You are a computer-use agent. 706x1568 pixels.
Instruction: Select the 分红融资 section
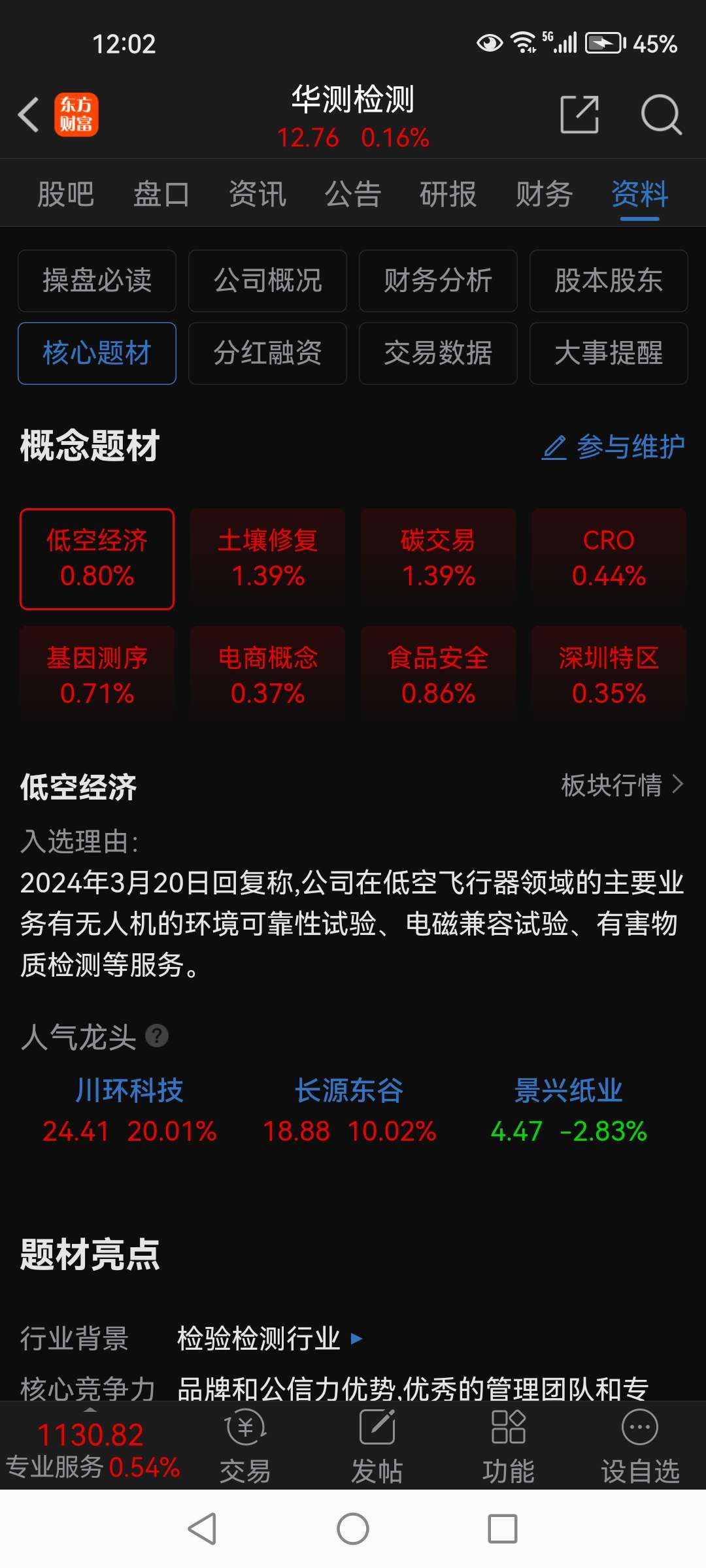point(267,353)
